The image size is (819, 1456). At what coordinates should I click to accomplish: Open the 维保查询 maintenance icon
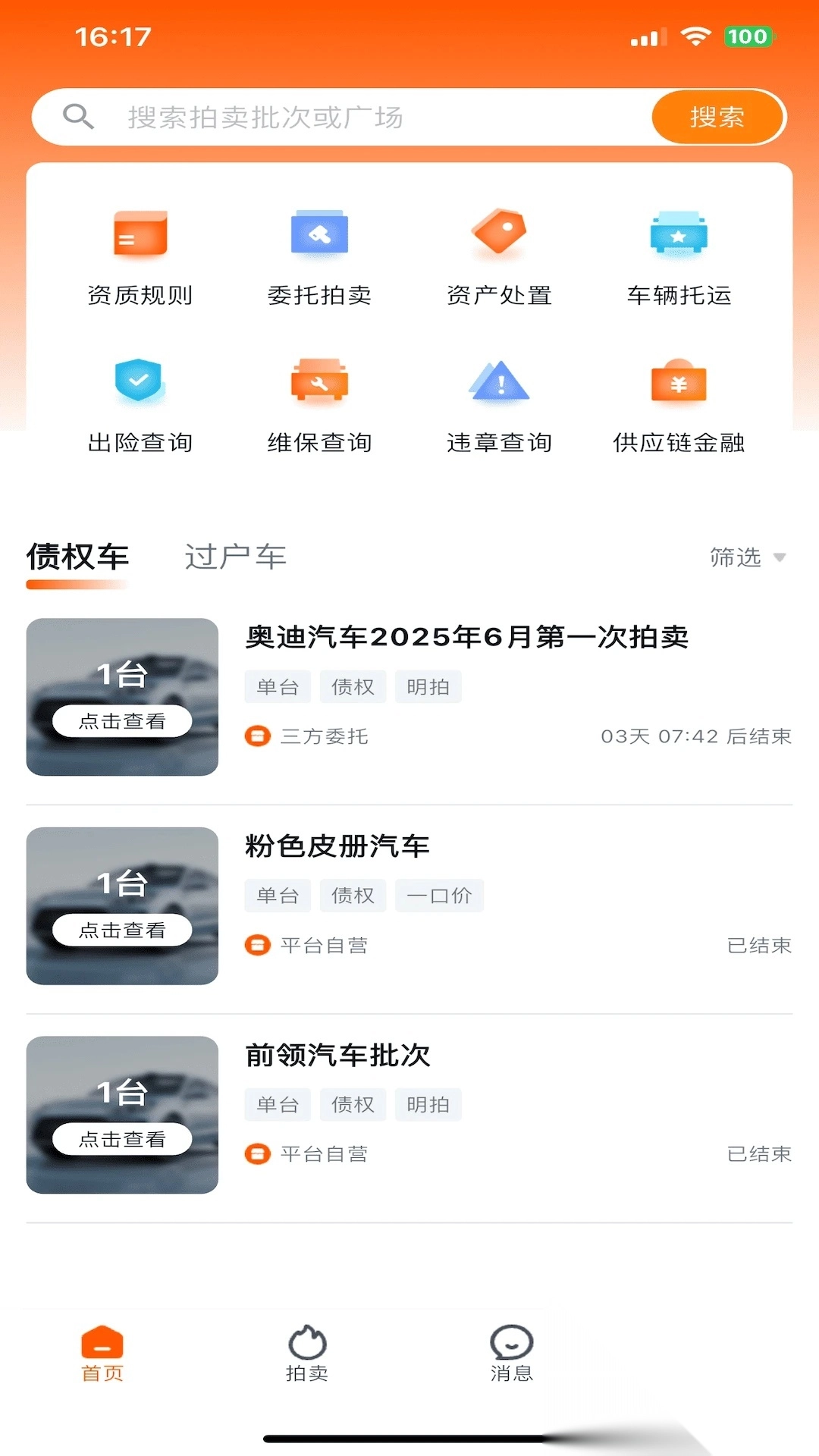(x=320, y=381)
